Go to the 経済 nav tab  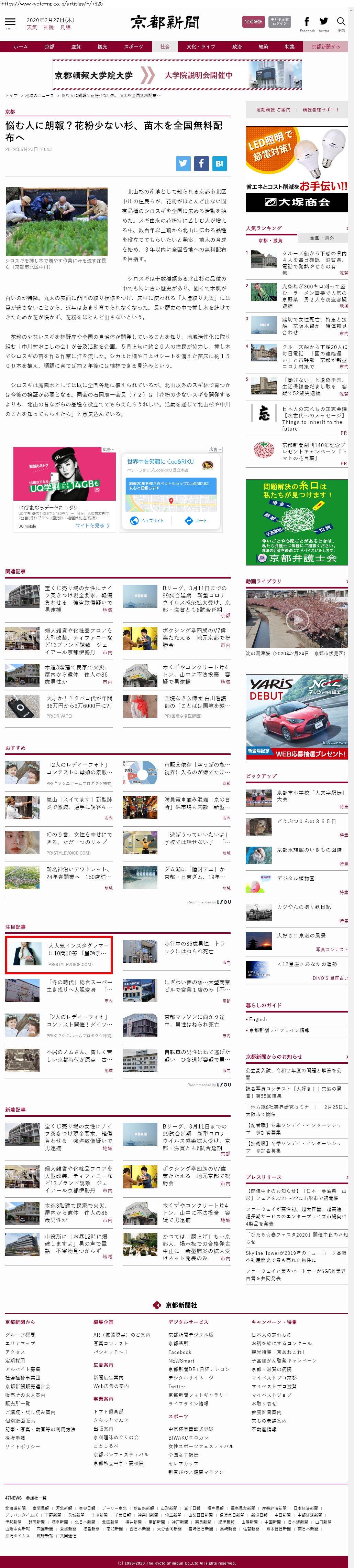(x=263, y=47)
